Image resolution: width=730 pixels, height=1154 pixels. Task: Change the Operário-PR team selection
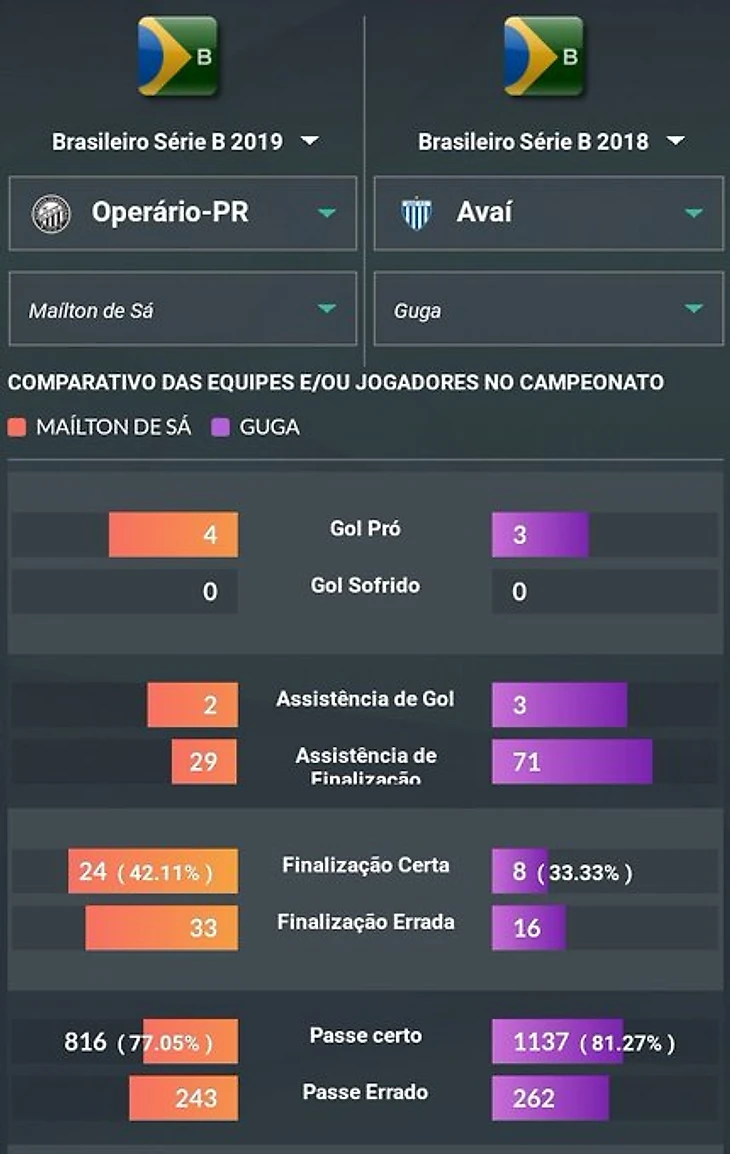[183, 213]
